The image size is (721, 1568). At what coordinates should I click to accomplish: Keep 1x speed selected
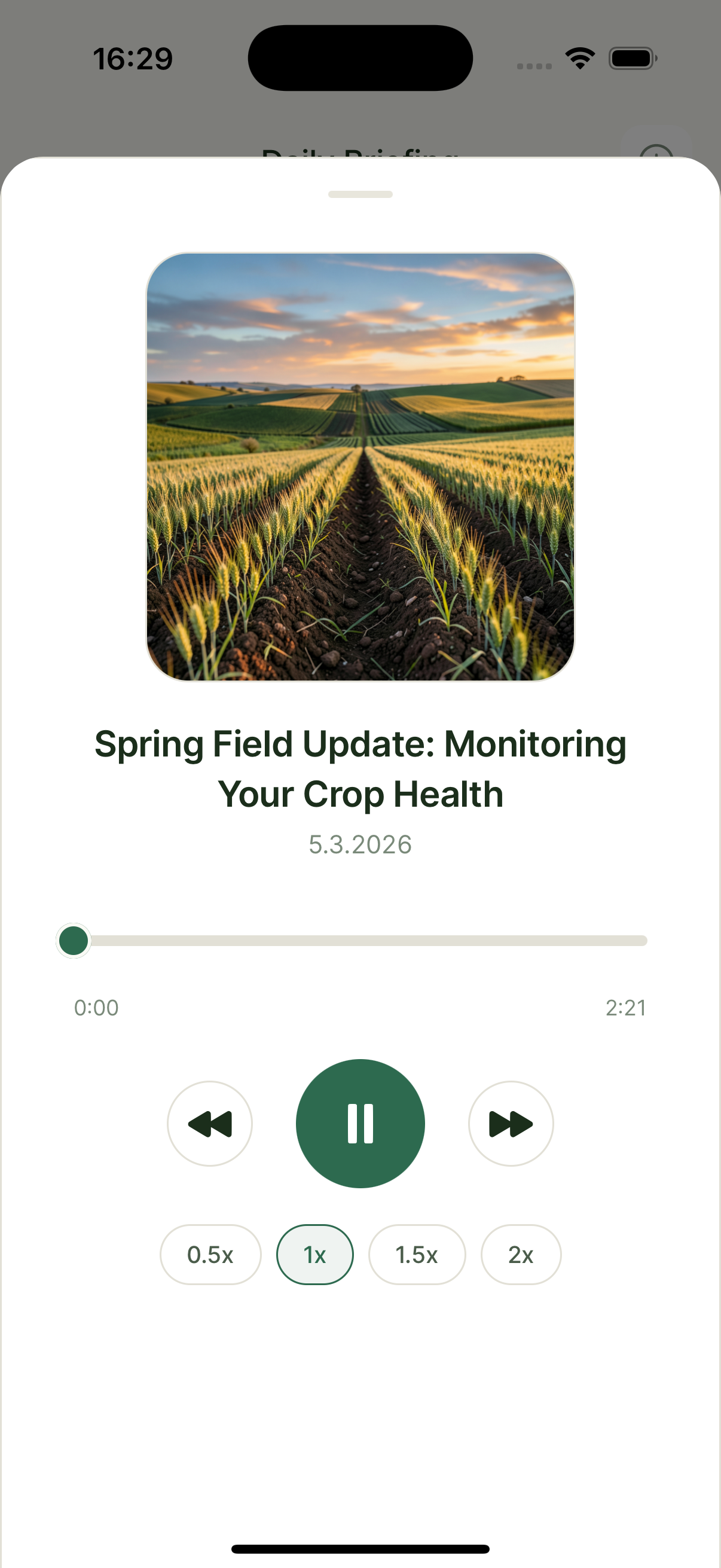pos(314,1254)
